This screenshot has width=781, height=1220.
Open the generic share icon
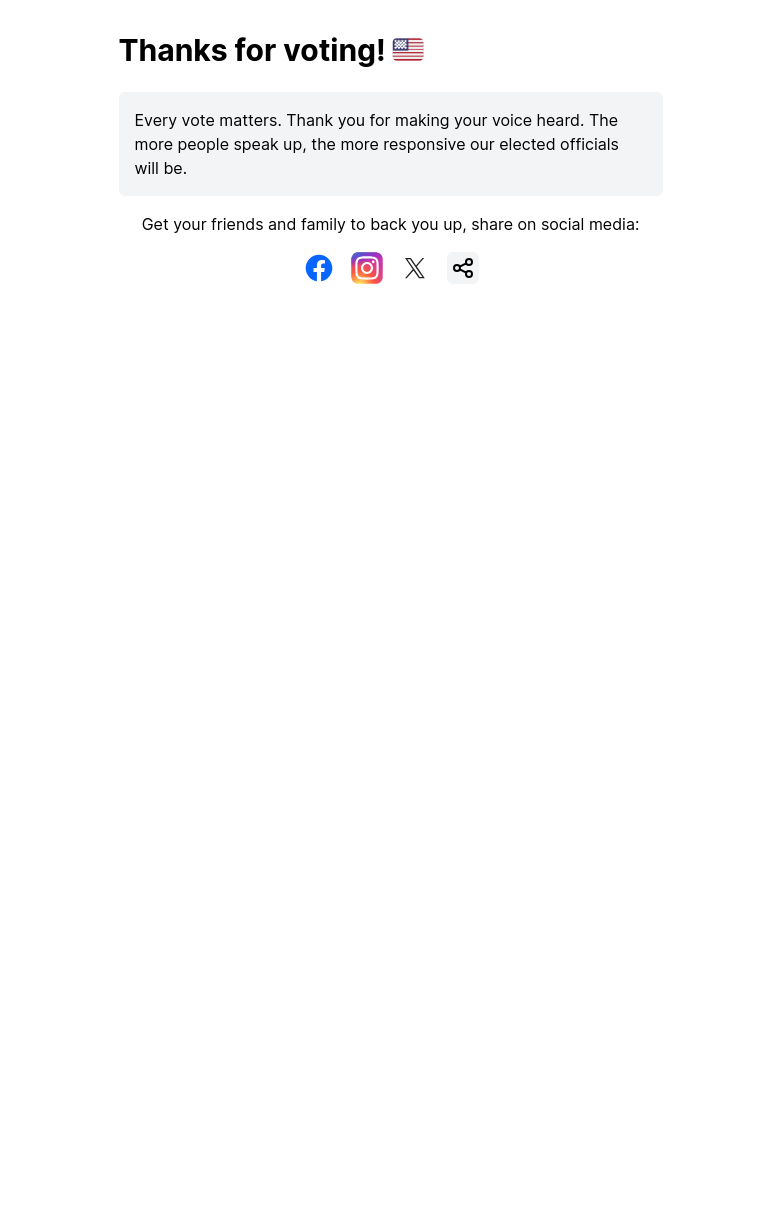coord(463,268)
